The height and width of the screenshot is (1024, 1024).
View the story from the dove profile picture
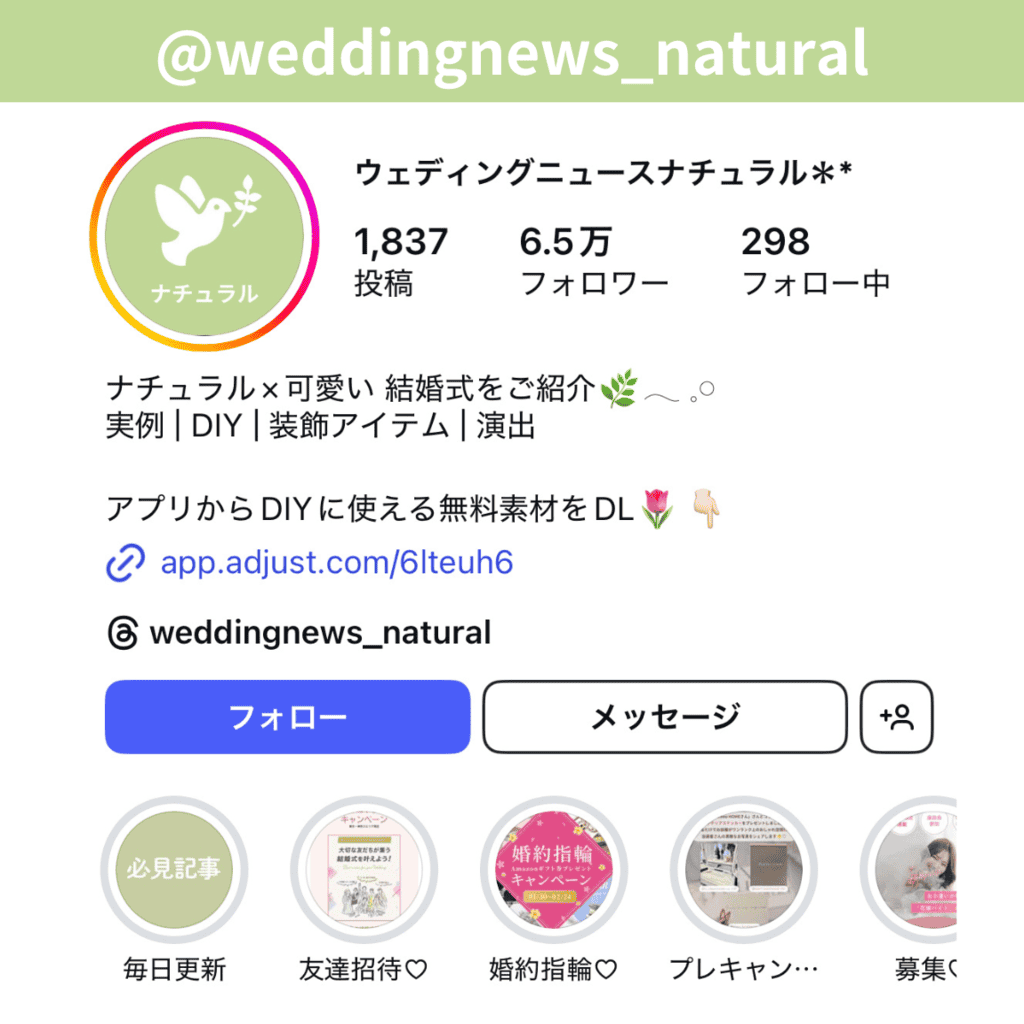204,237
